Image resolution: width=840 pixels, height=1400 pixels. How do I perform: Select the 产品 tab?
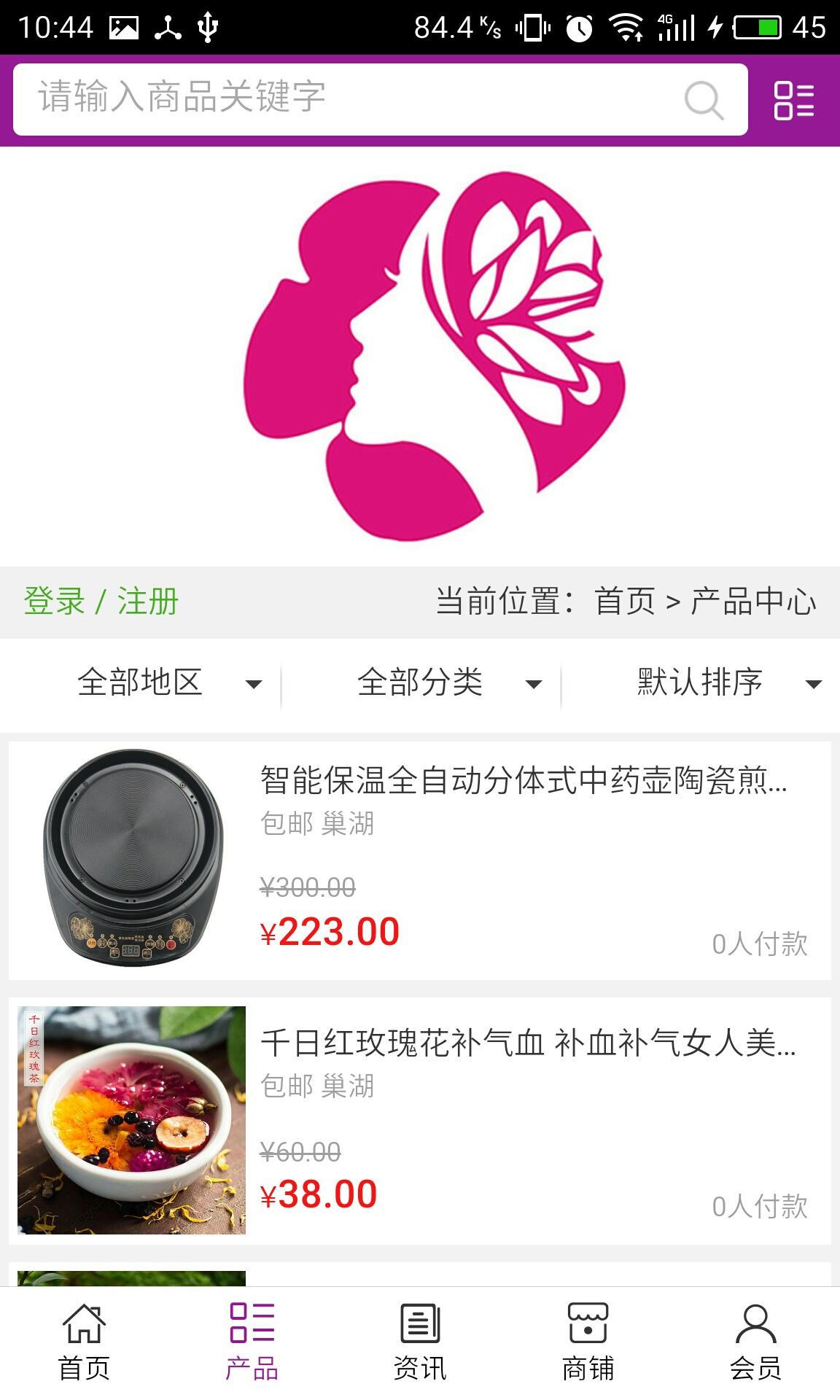pyautogui.click(x=252, y=1342)
